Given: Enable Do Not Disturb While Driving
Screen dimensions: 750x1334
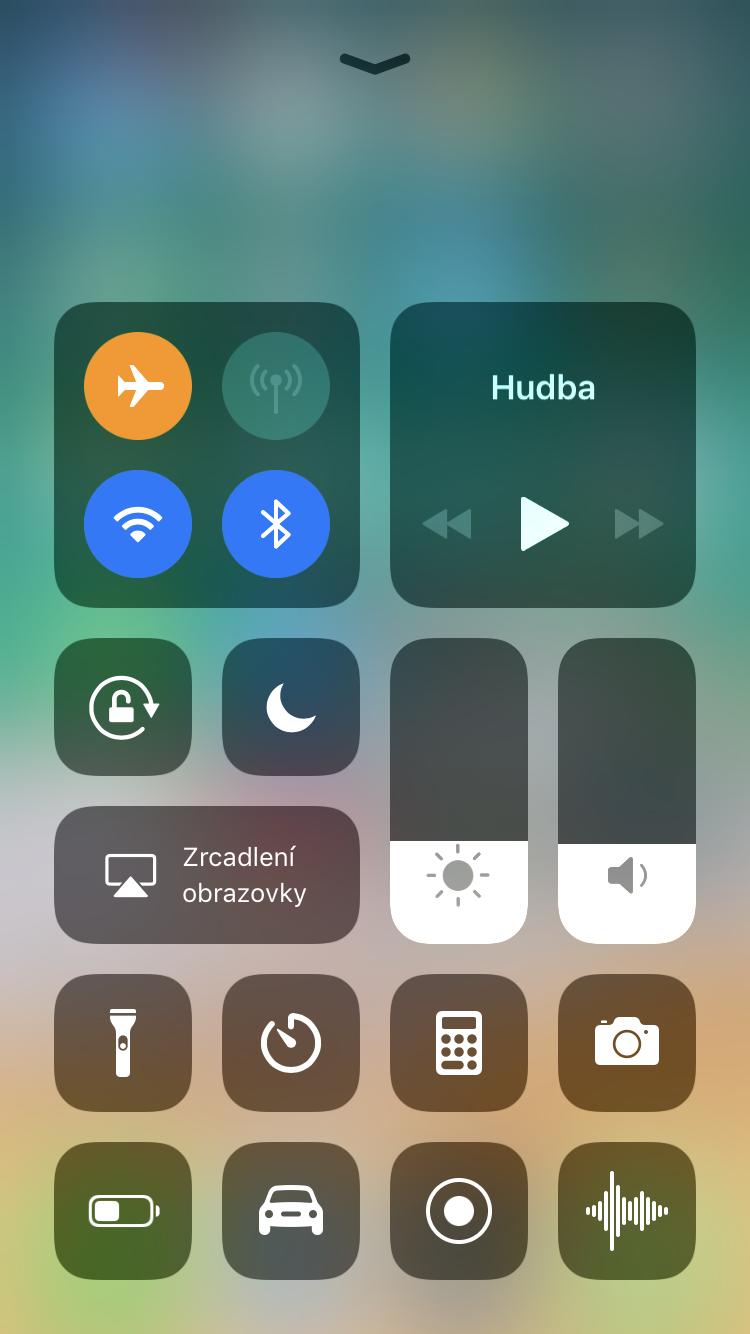Looking at the screenshot, I should [x=291, y=1211].
